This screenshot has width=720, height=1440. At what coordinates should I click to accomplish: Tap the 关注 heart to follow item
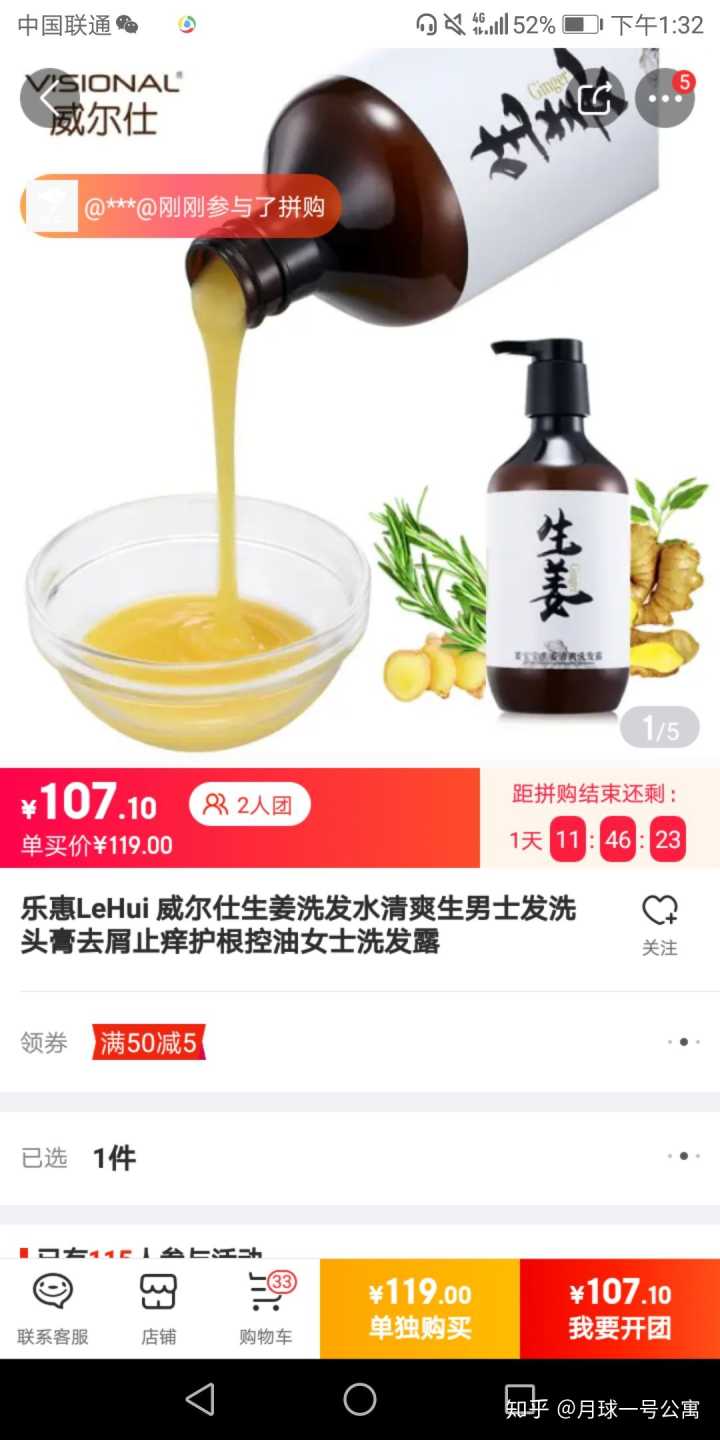click(659, 923)
